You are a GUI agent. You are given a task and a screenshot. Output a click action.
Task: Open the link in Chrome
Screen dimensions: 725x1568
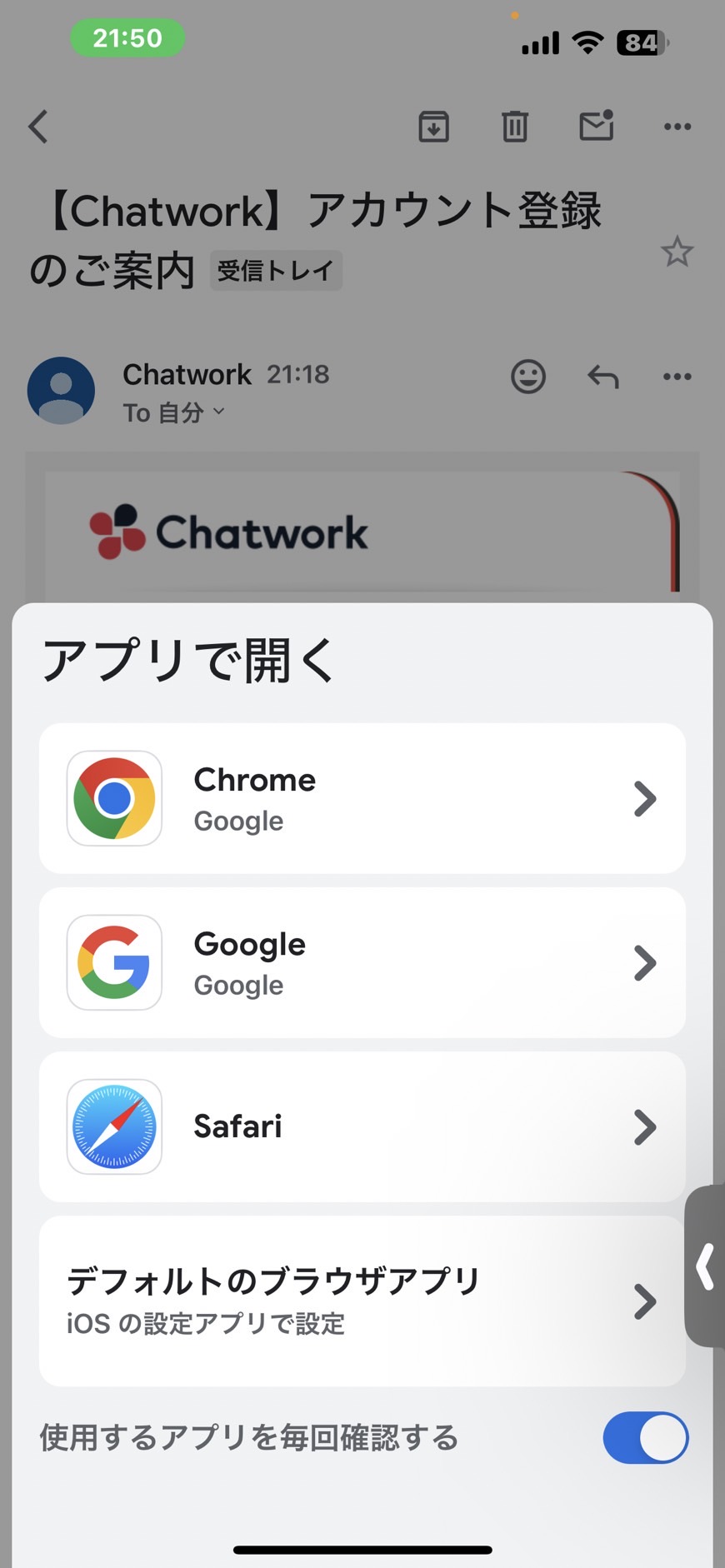[362, 798]
